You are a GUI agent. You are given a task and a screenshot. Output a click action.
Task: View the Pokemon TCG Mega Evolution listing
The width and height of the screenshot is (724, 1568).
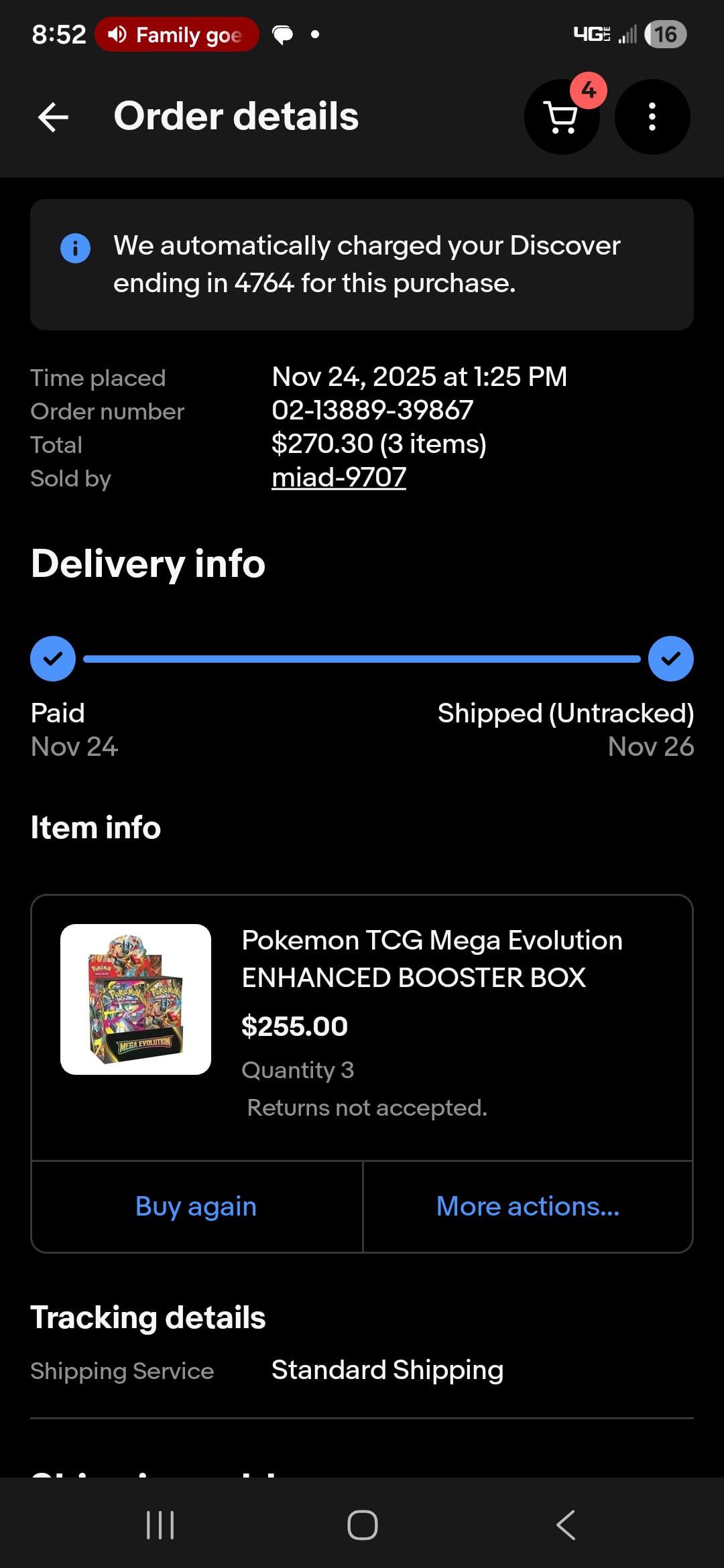click(x=432, y=959)
